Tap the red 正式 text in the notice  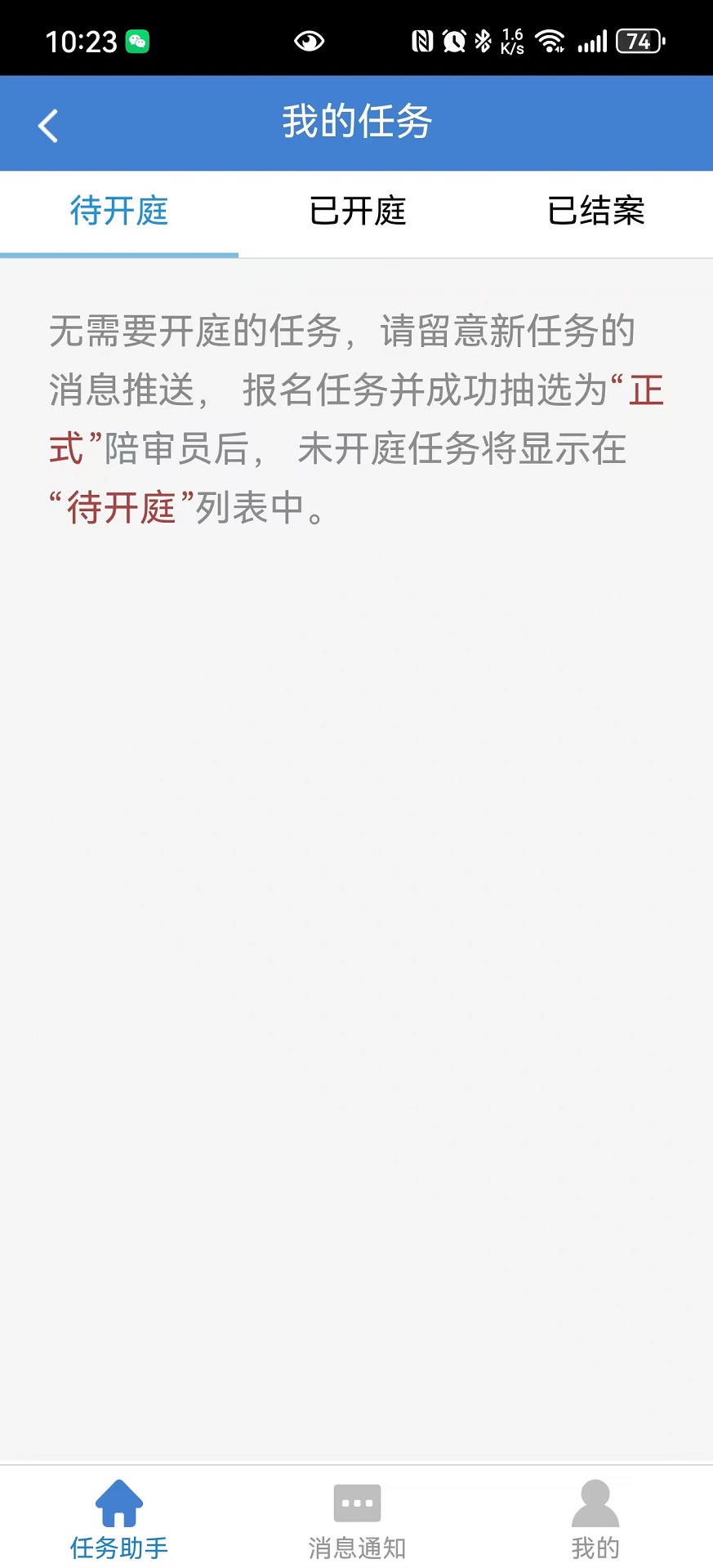644,390
